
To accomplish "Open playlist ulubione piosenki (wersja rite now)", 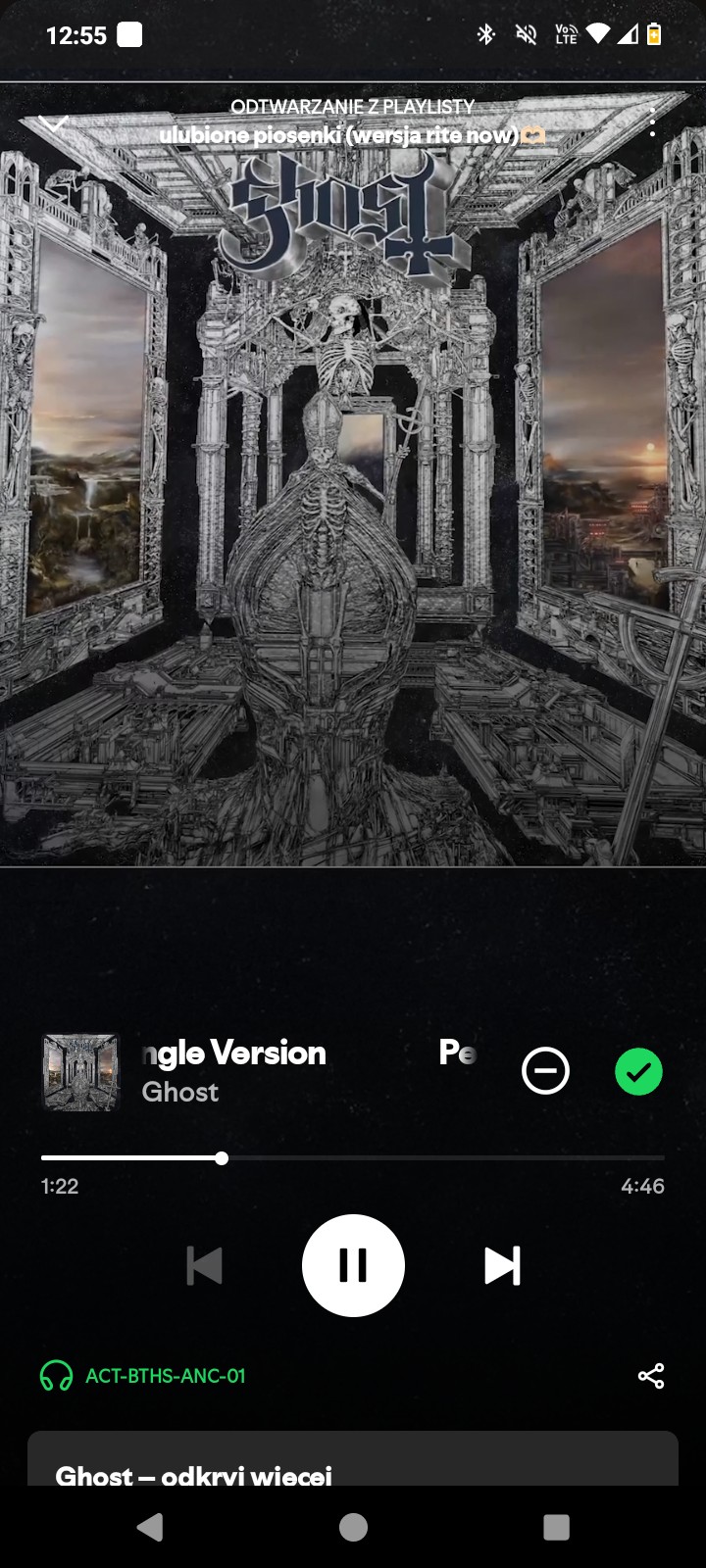I will (x=351, y=134).
